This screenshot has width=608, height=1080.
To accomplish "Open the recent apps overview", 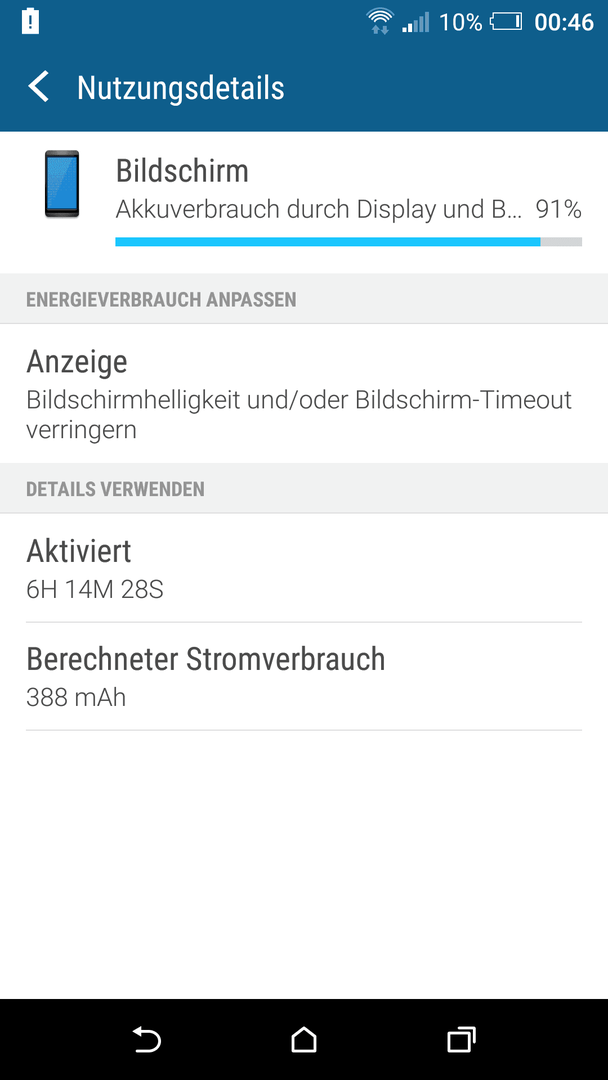I will [461, 1039].
